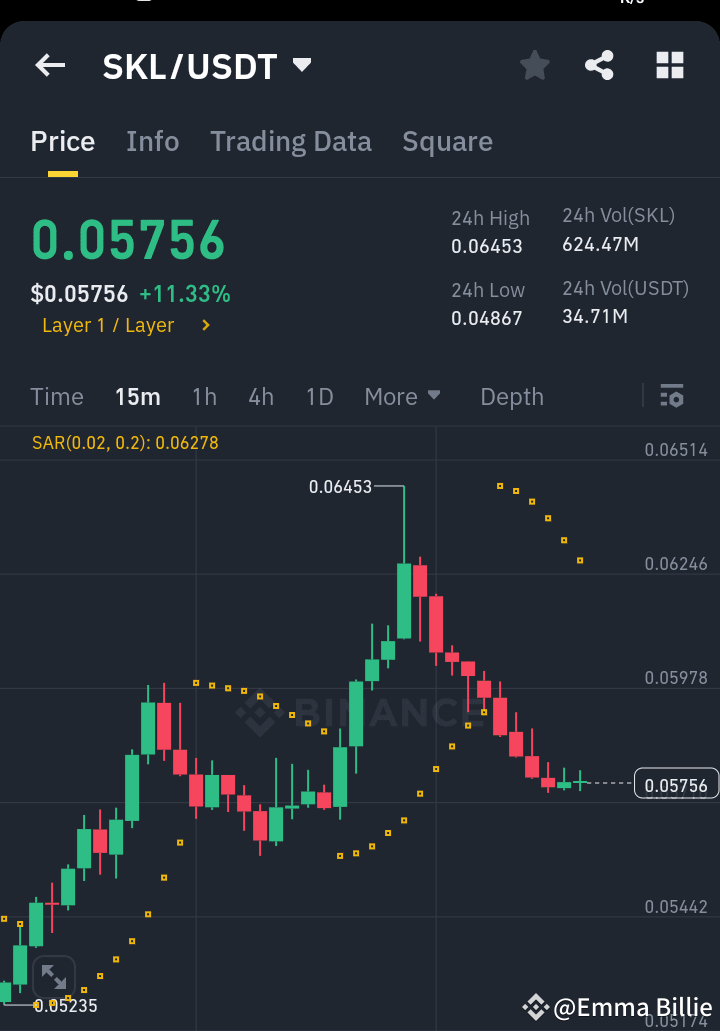Switch to the Trading Data tab
This screenshot has width=720, height=1031.
click(x=290, y=141)
